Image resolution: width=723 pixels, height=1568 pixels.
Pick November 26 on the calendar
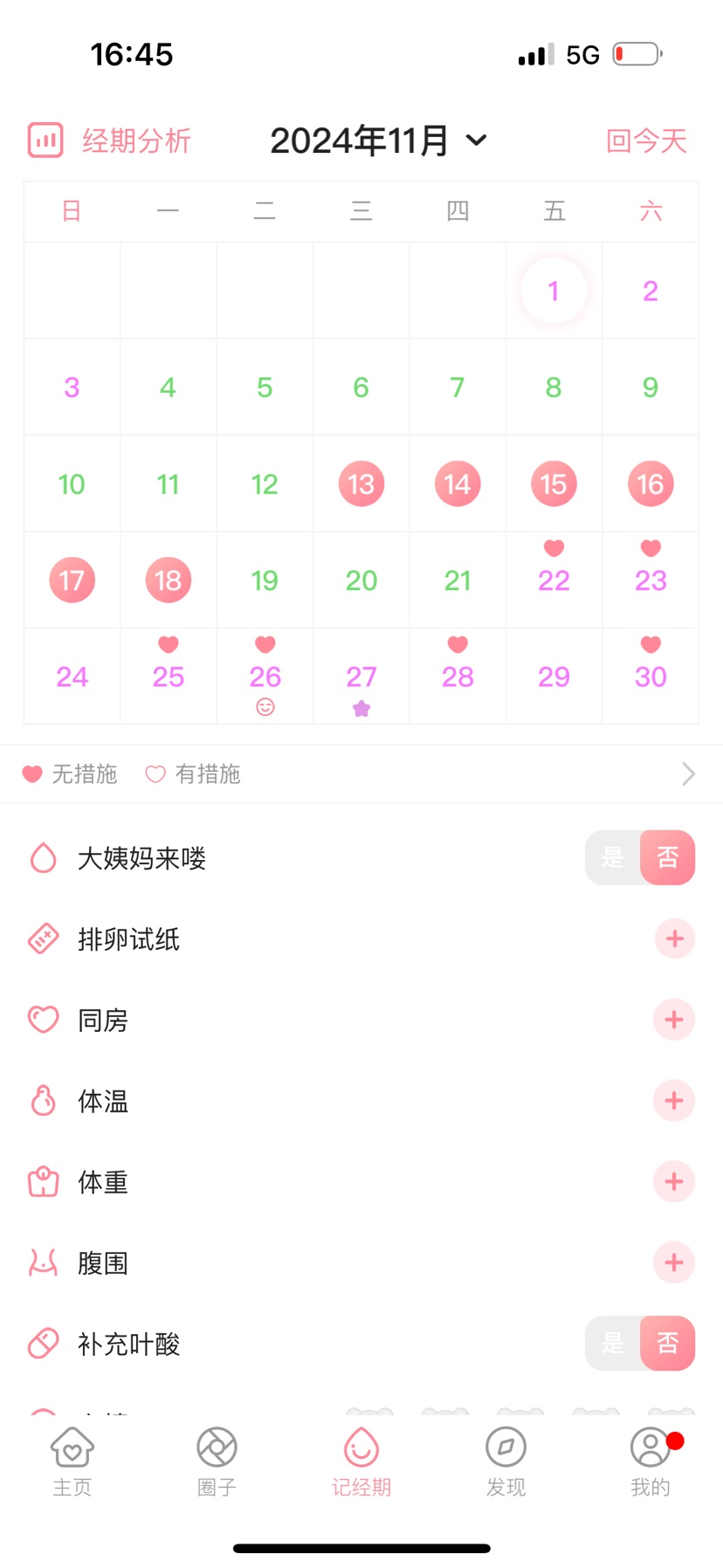(265, 677)
